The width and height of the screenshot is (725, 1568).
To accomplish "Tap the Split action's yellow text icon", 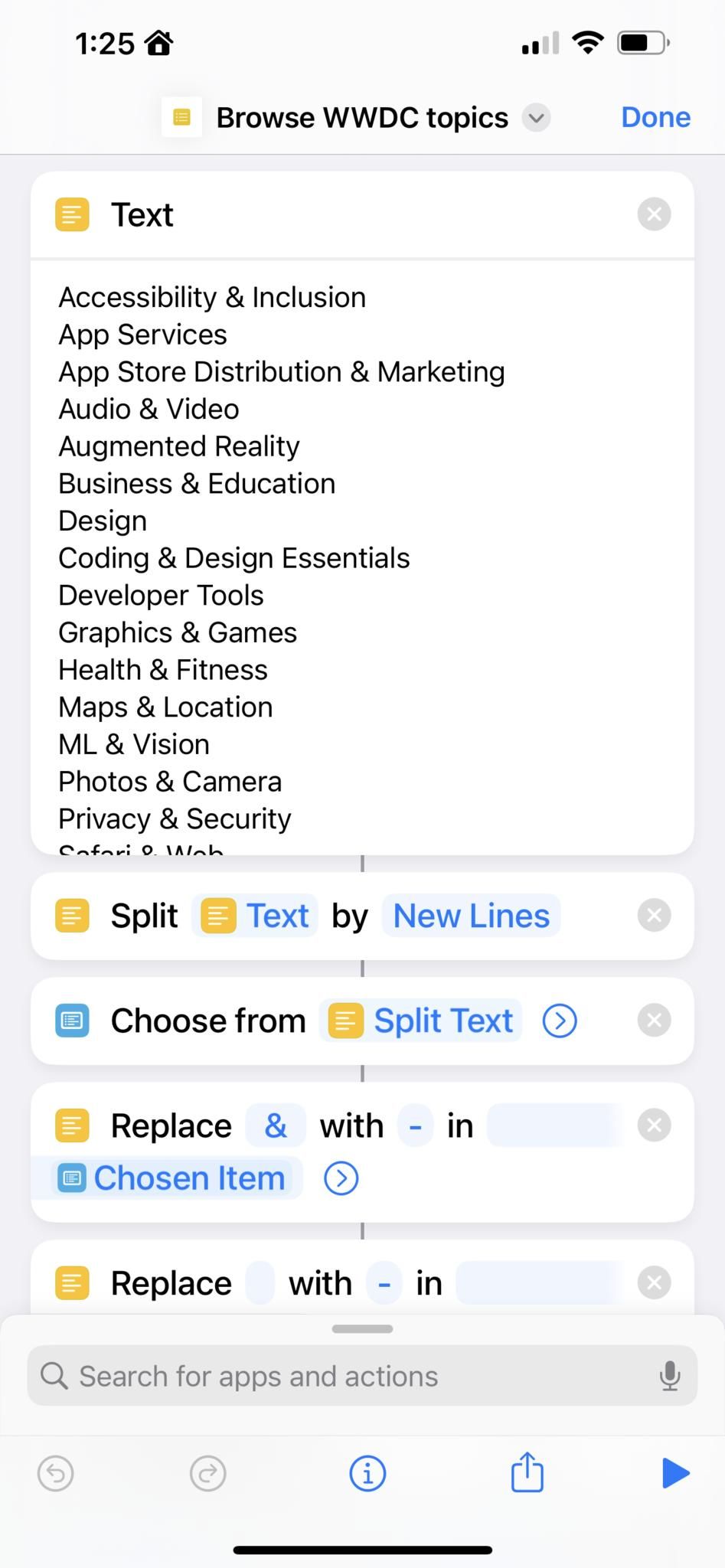I will point(71,915).
